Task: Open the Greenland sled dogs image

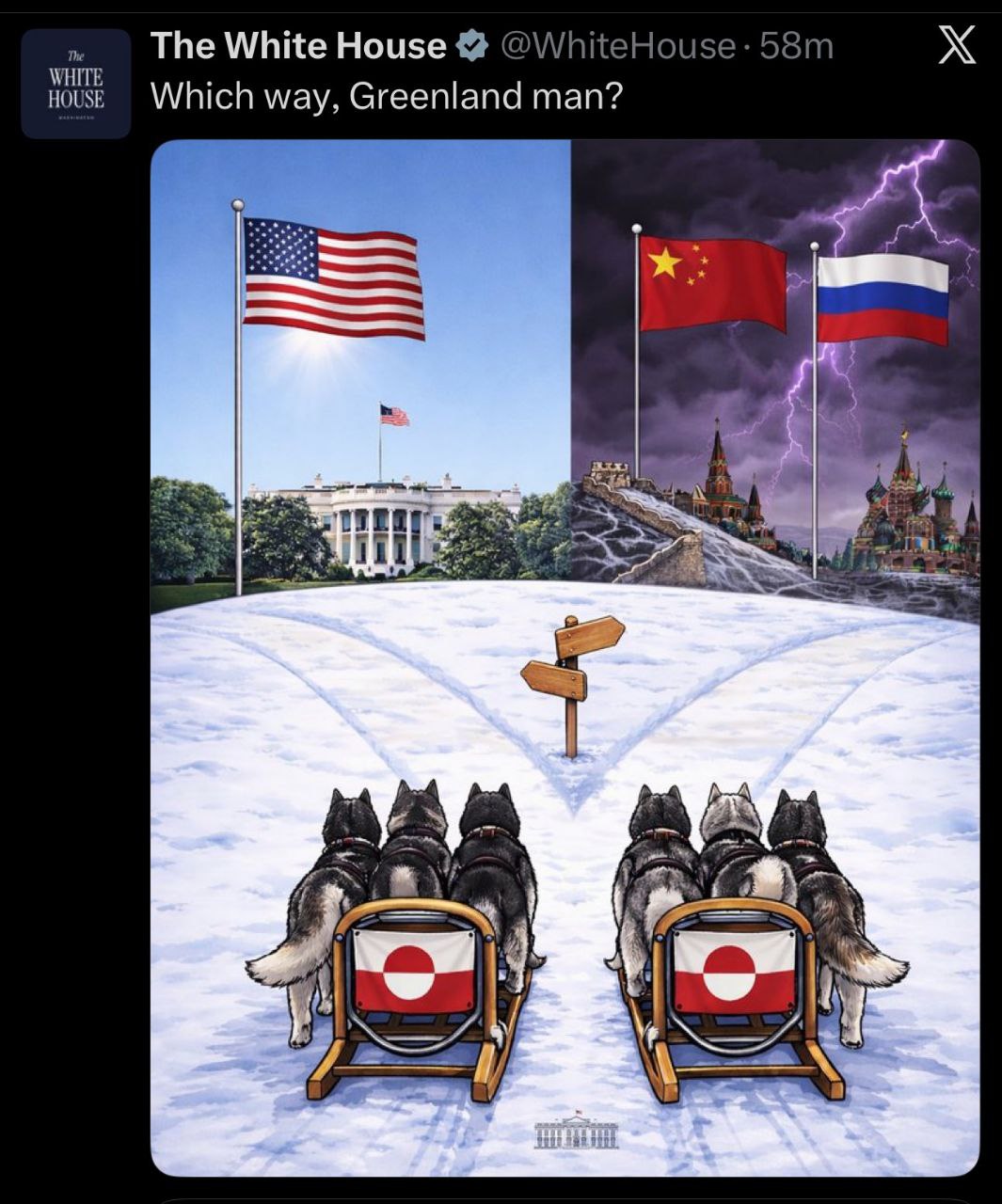Action: point(565,657)
